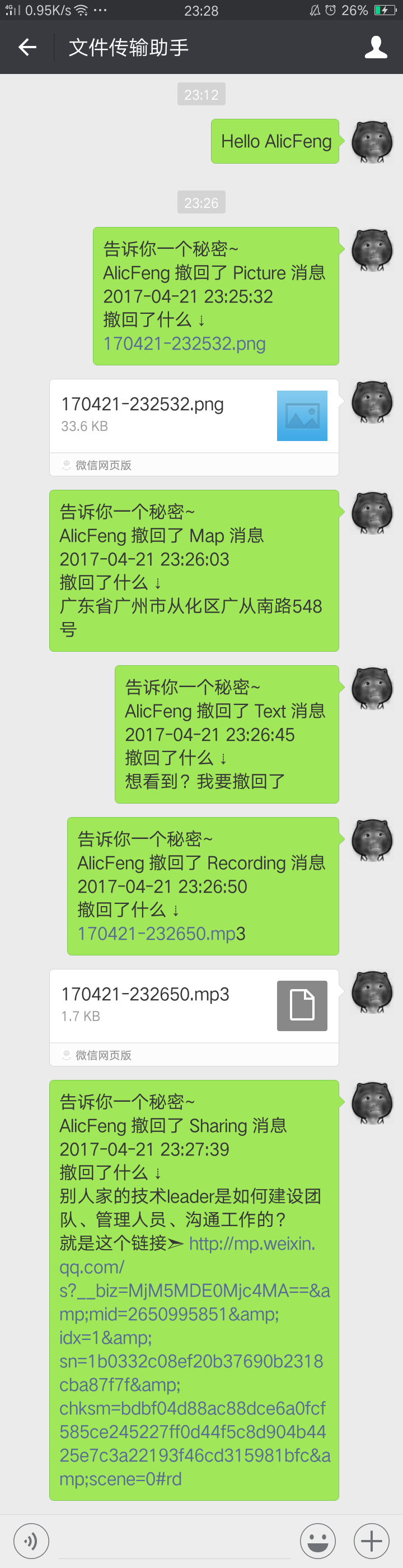Open the mp.weixin.qq.com article link
The height and width of the screenshot is (1568, 403).
(x=195, y=1361)
